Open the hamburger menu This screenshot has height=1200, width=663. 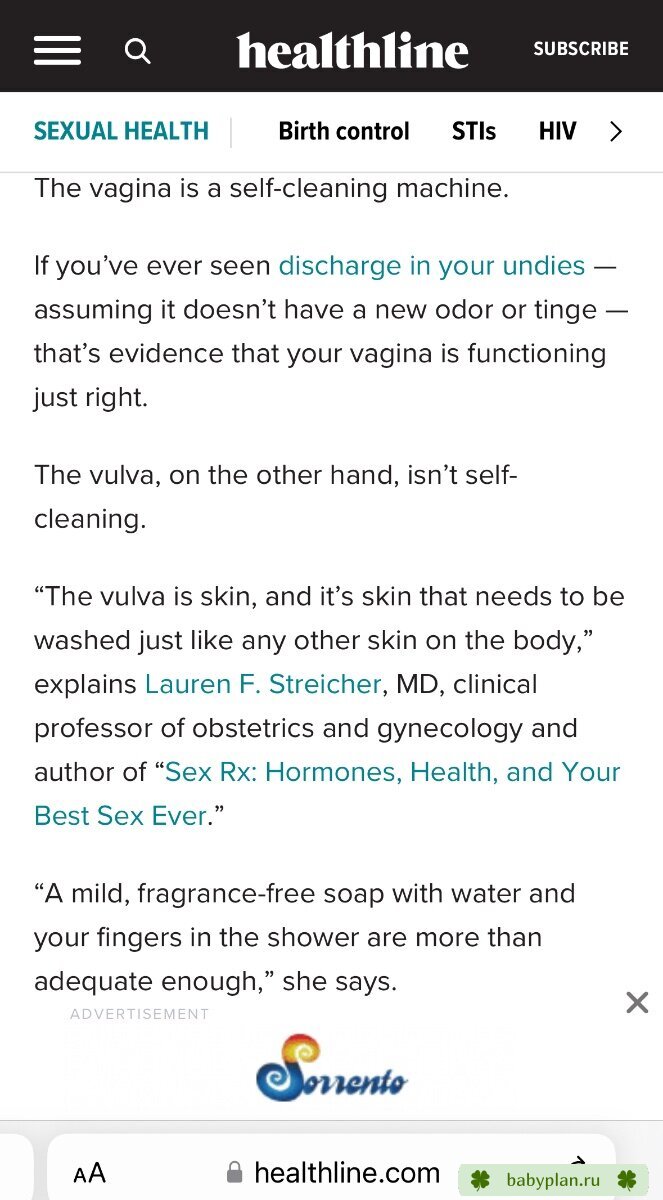click(x=57, y=49)
